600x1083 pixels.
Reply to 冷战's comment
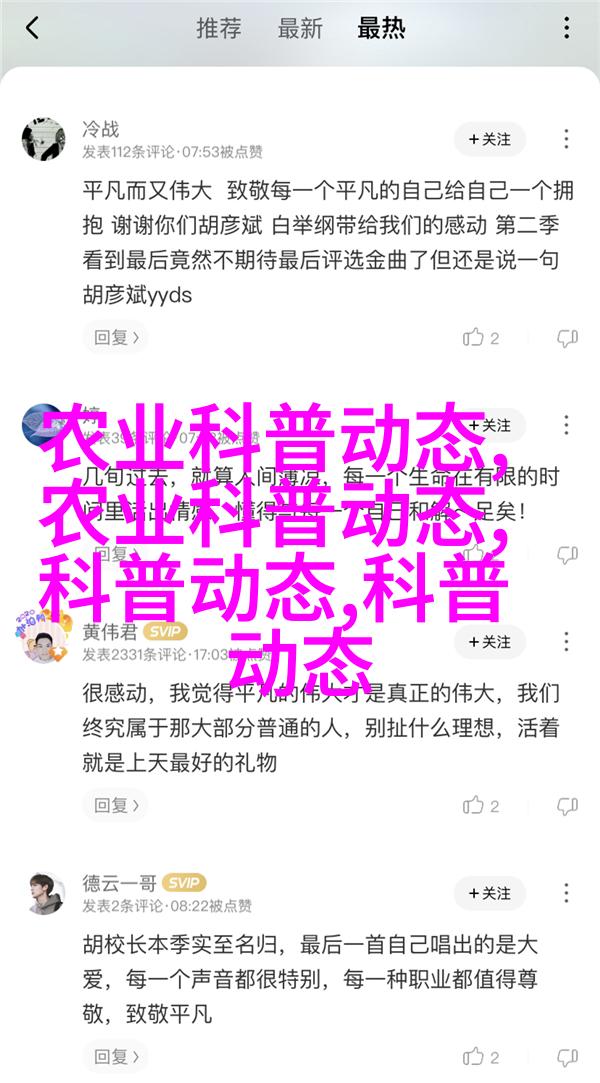(x=111, y=338)
